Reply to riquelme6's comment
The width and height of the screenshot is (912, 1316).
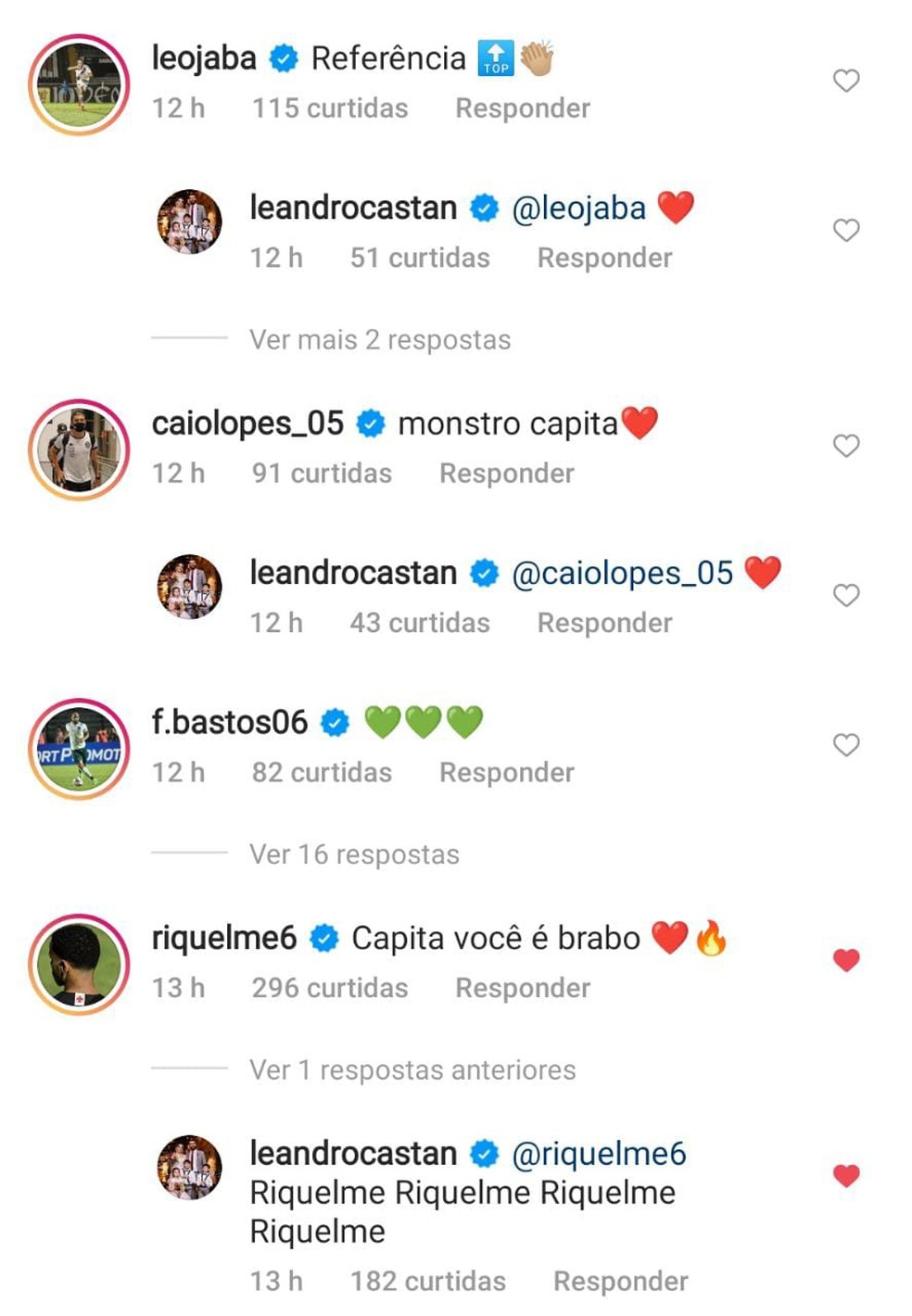click(522, 988)
